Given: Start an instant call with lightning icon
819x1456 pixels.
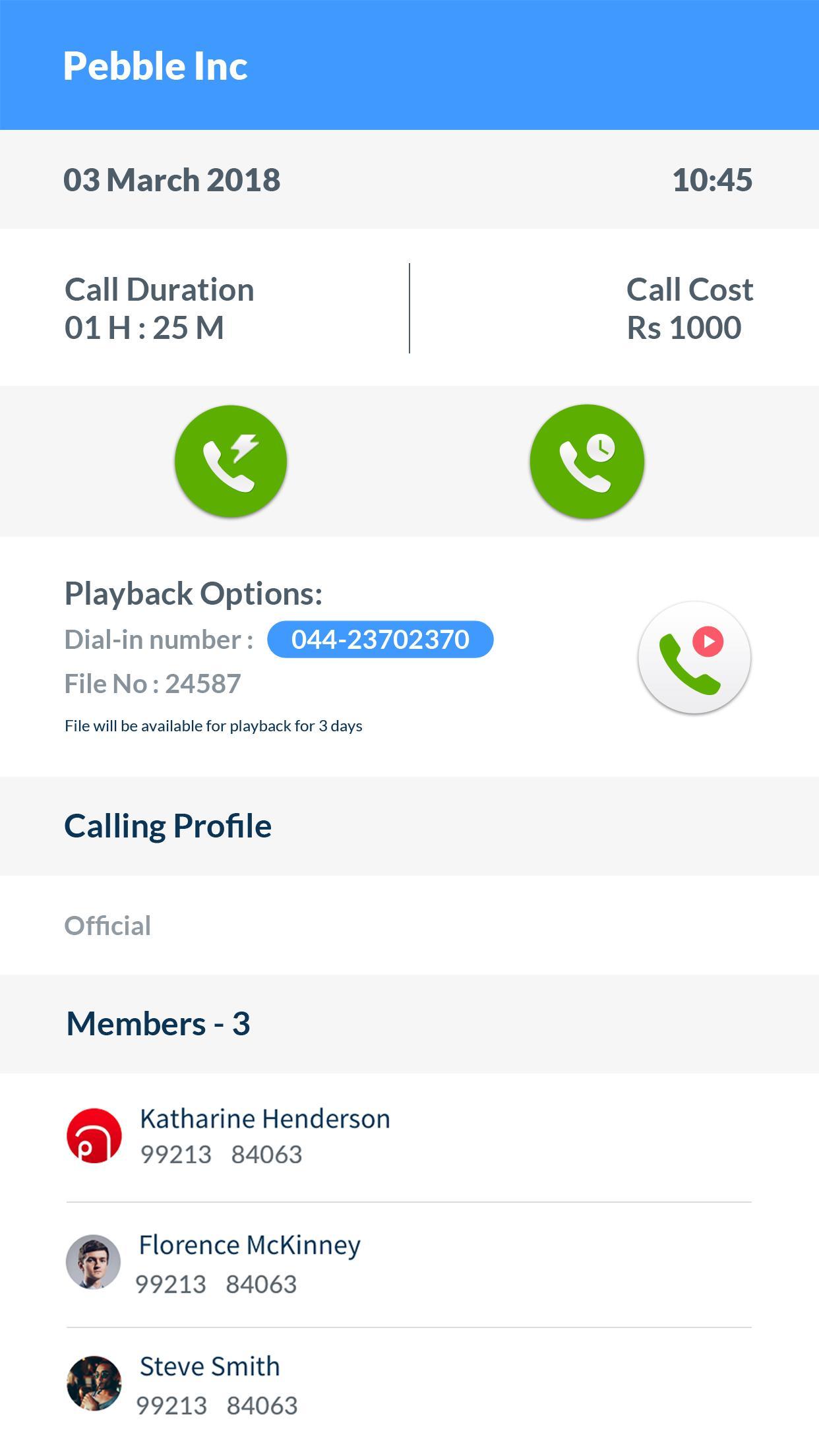Looking at the screenshot, I should tap(231, 461).
